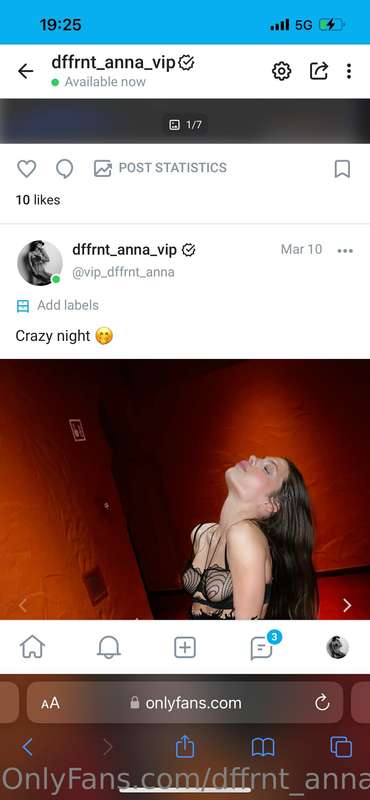Tap the onlyfans.com address bar
370x800 pixels.
(185, 703)
